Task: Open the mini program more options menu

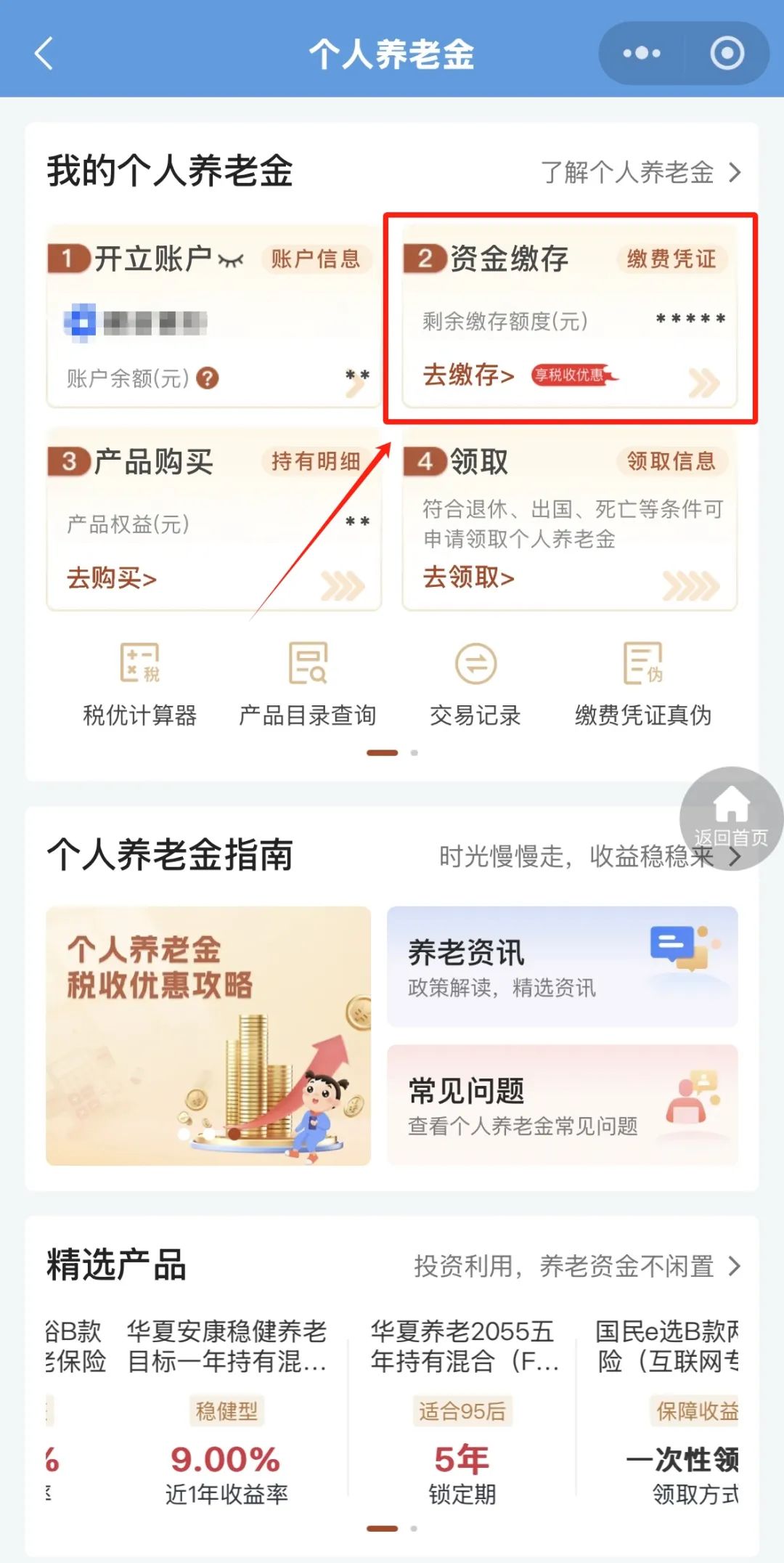Action: 642,54
